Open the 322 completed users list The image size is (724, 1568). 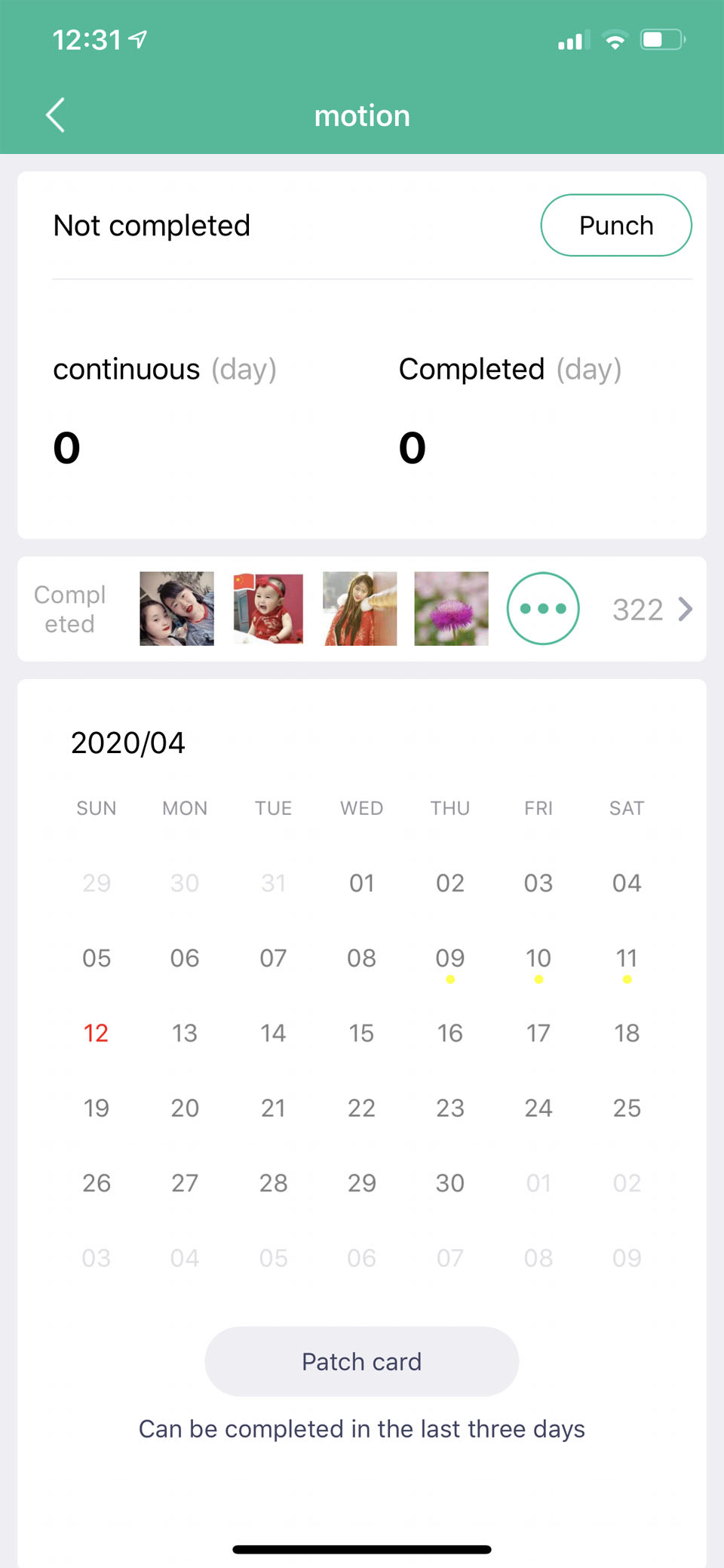652,609
